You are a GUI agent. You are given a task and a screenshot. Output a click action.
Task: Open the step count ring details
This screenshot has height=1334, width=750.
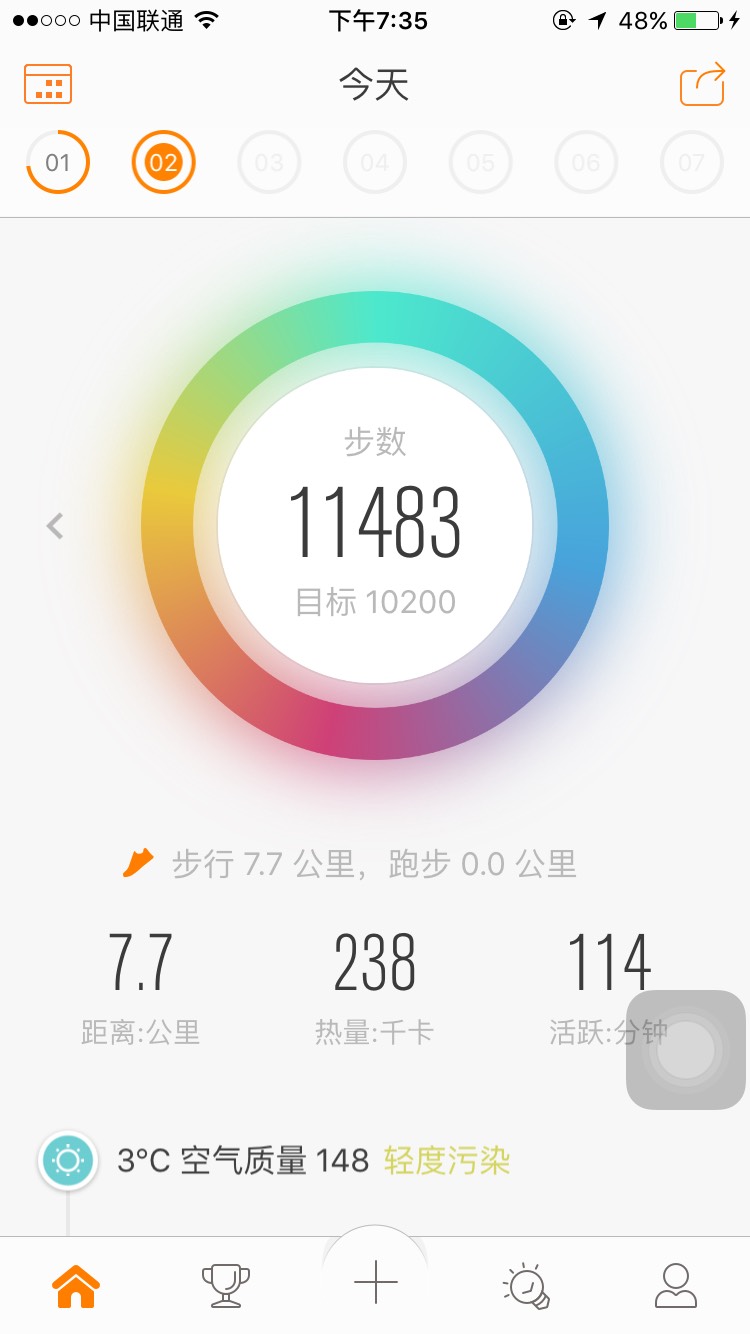pyautogui.click(x=375, y=526)
